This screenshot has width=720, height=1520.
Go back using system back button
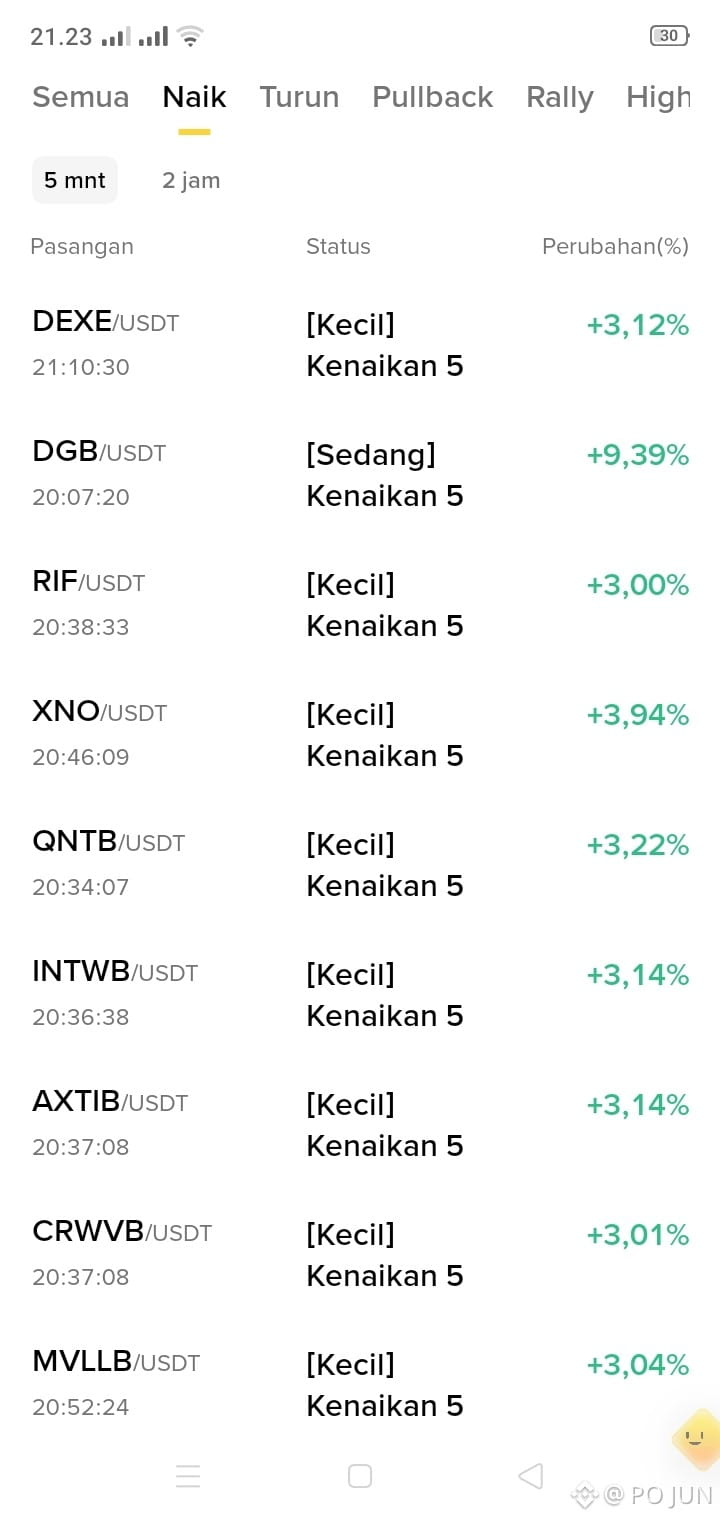[531, 1476]
